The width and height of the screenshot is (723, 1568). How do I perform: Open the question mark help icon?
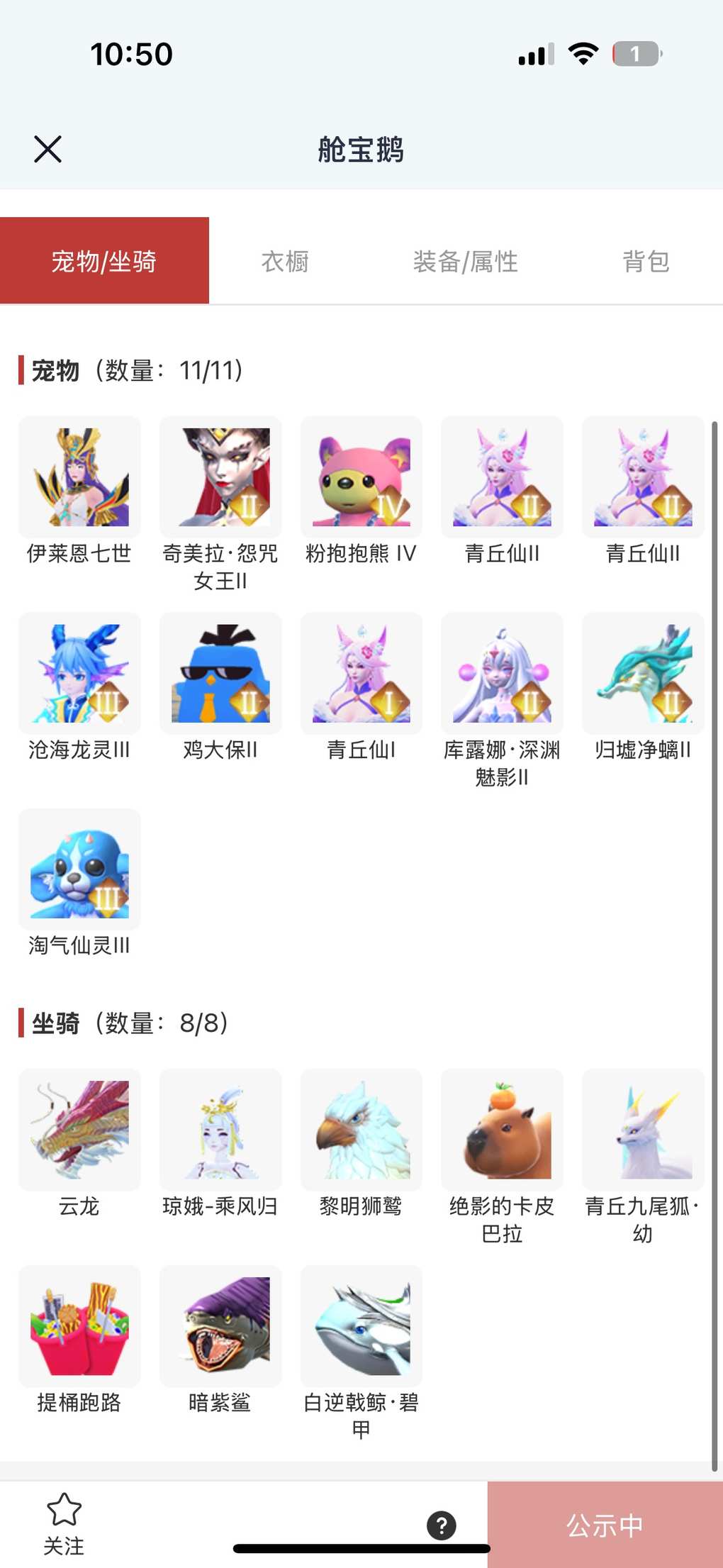(x=441, y=1525)
